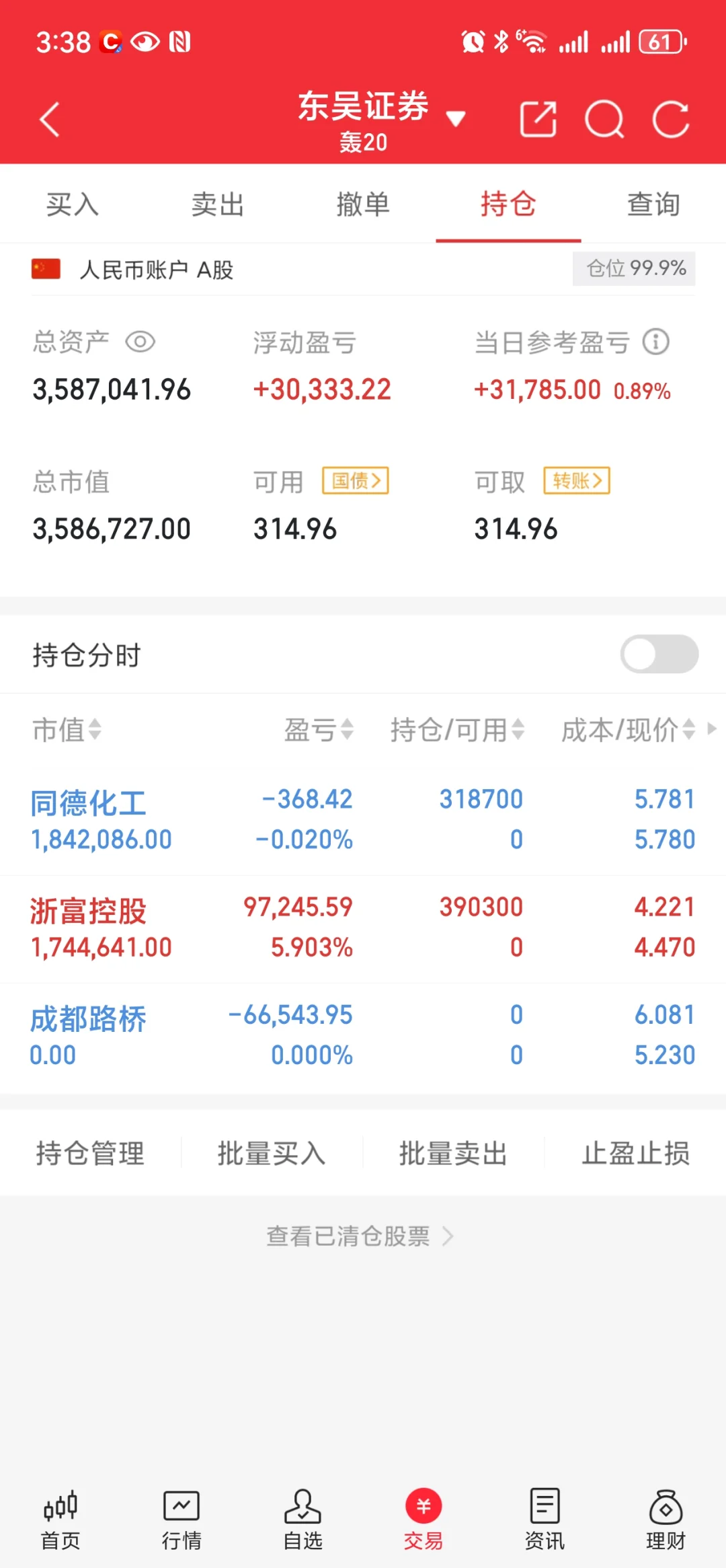
Task: Show info about 当日参考盈亏
Action: (x=655, y=342)
